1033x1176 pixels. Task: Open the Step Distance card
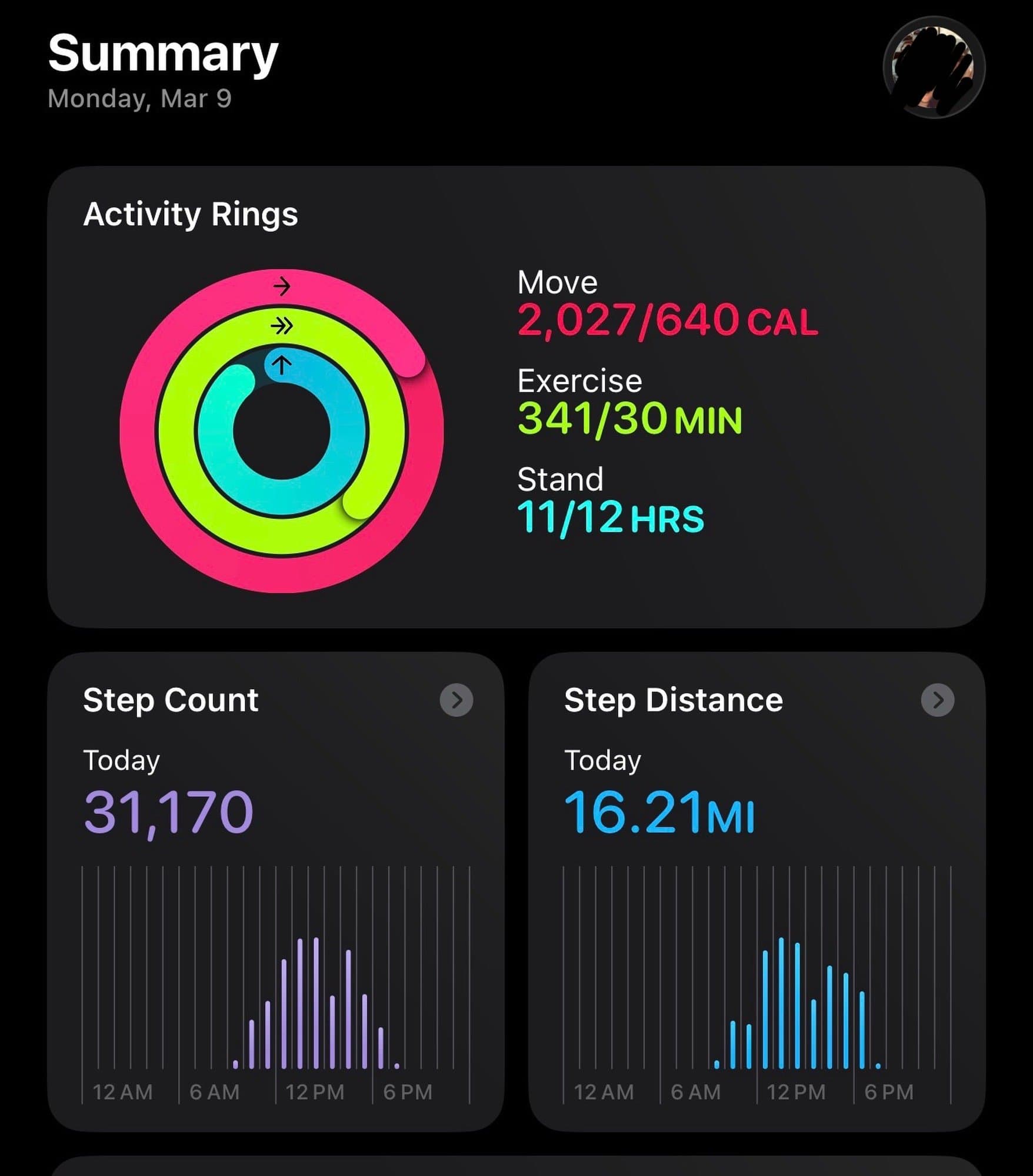757,891
